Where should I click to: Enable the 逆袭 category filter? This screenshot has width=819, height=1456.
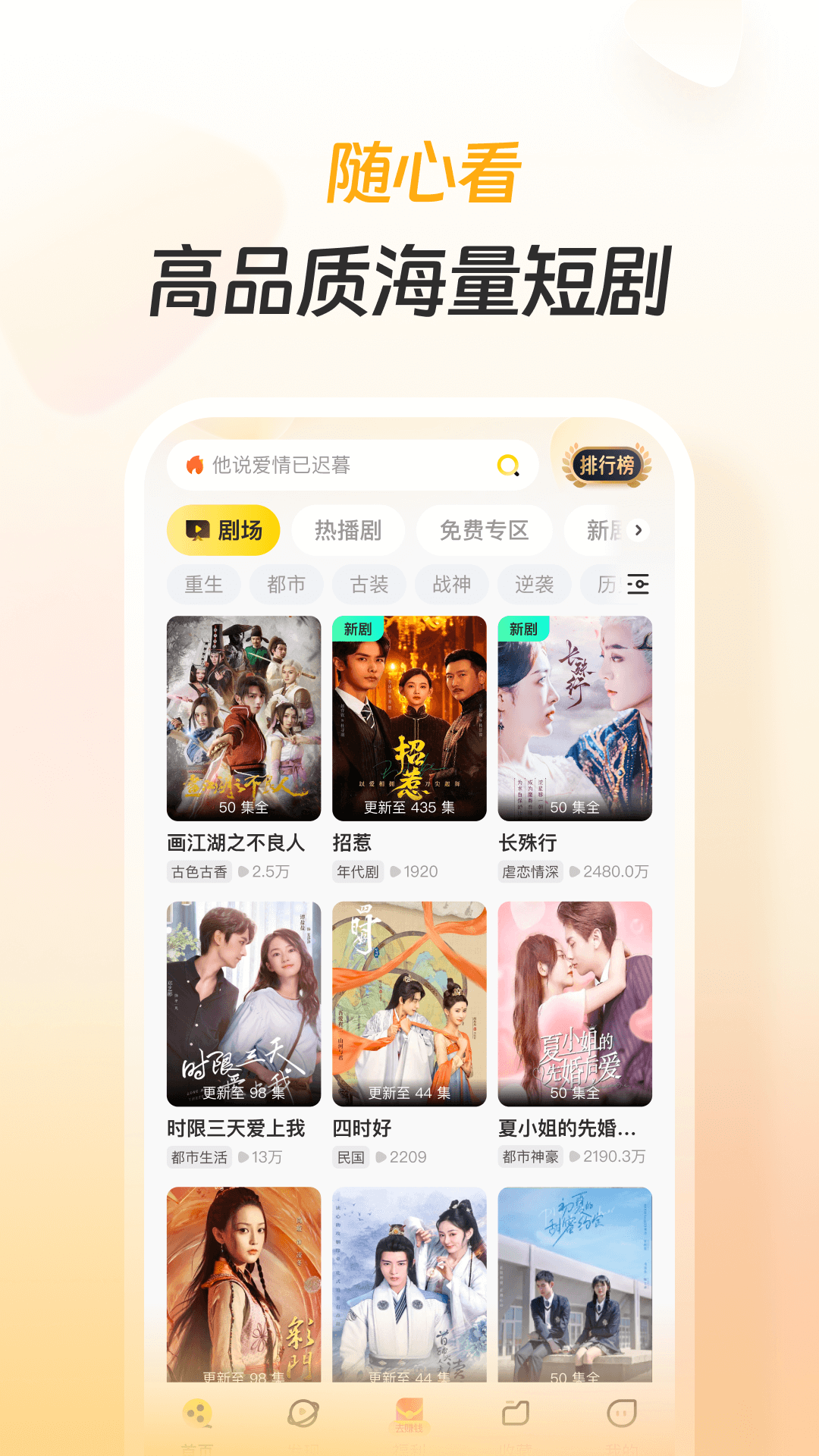[533, 584]
